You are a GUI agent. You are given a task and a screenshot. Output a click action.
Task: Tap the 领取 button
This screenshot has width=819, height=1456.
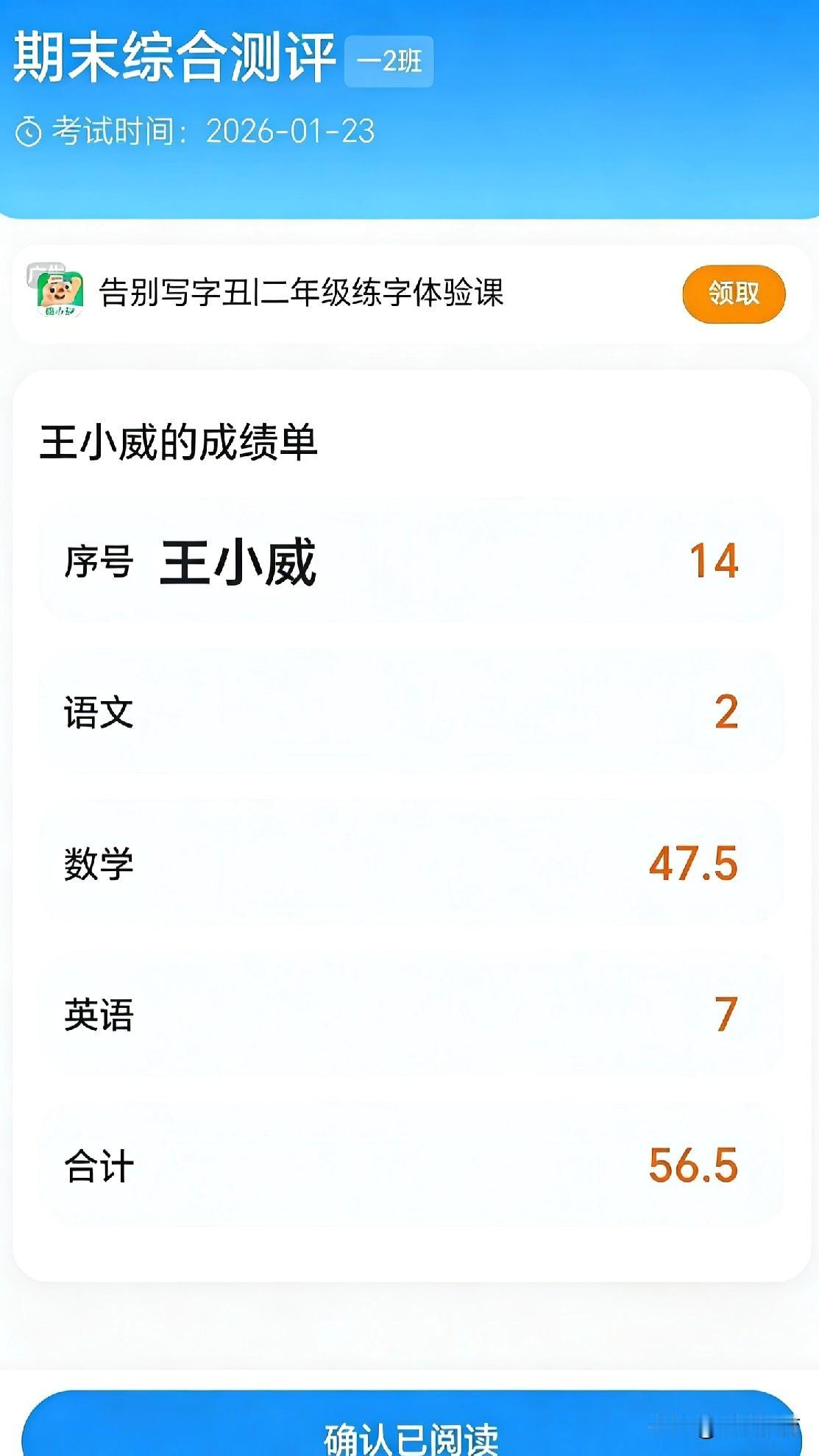[x=734, y=294]
